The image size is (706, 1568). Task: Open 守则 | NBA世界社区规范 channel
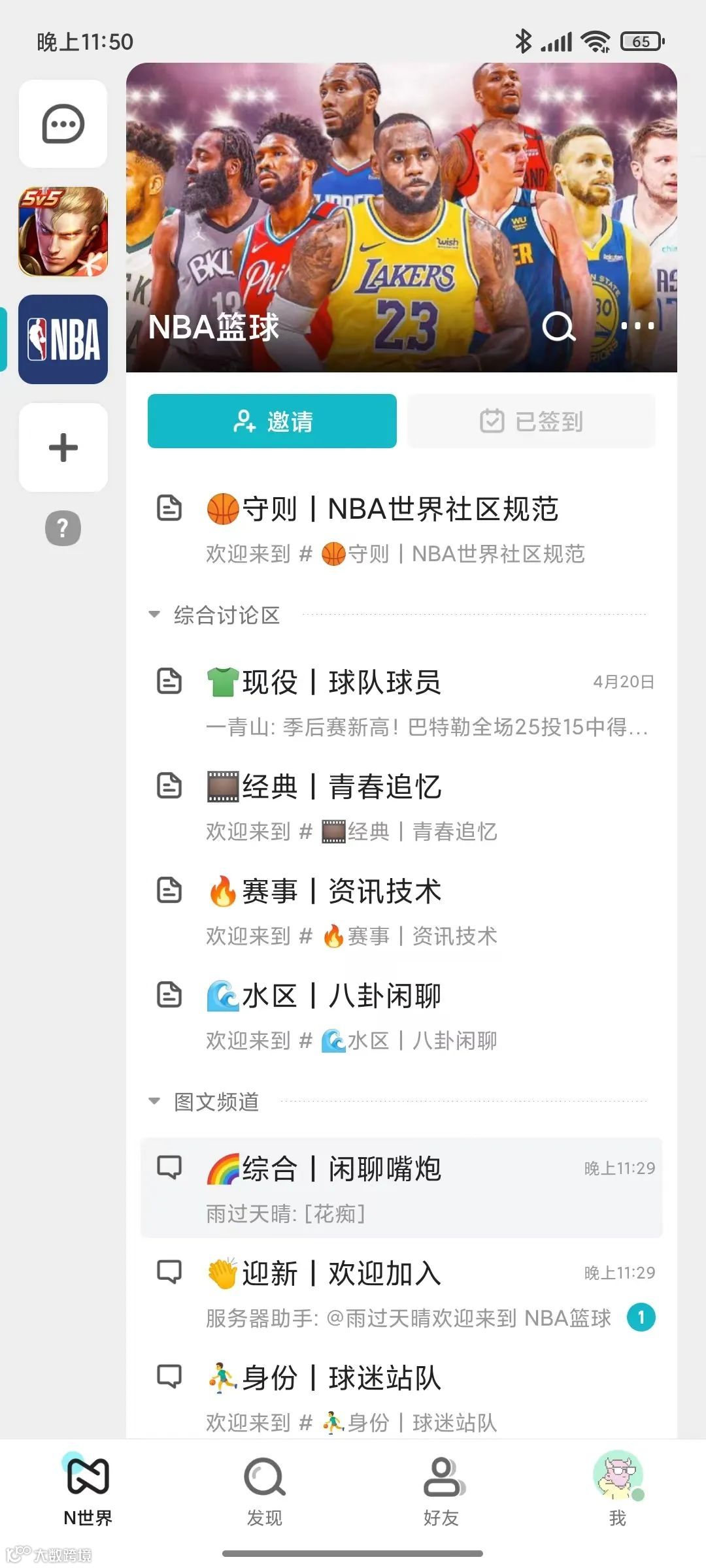click(x=401, y=529)
